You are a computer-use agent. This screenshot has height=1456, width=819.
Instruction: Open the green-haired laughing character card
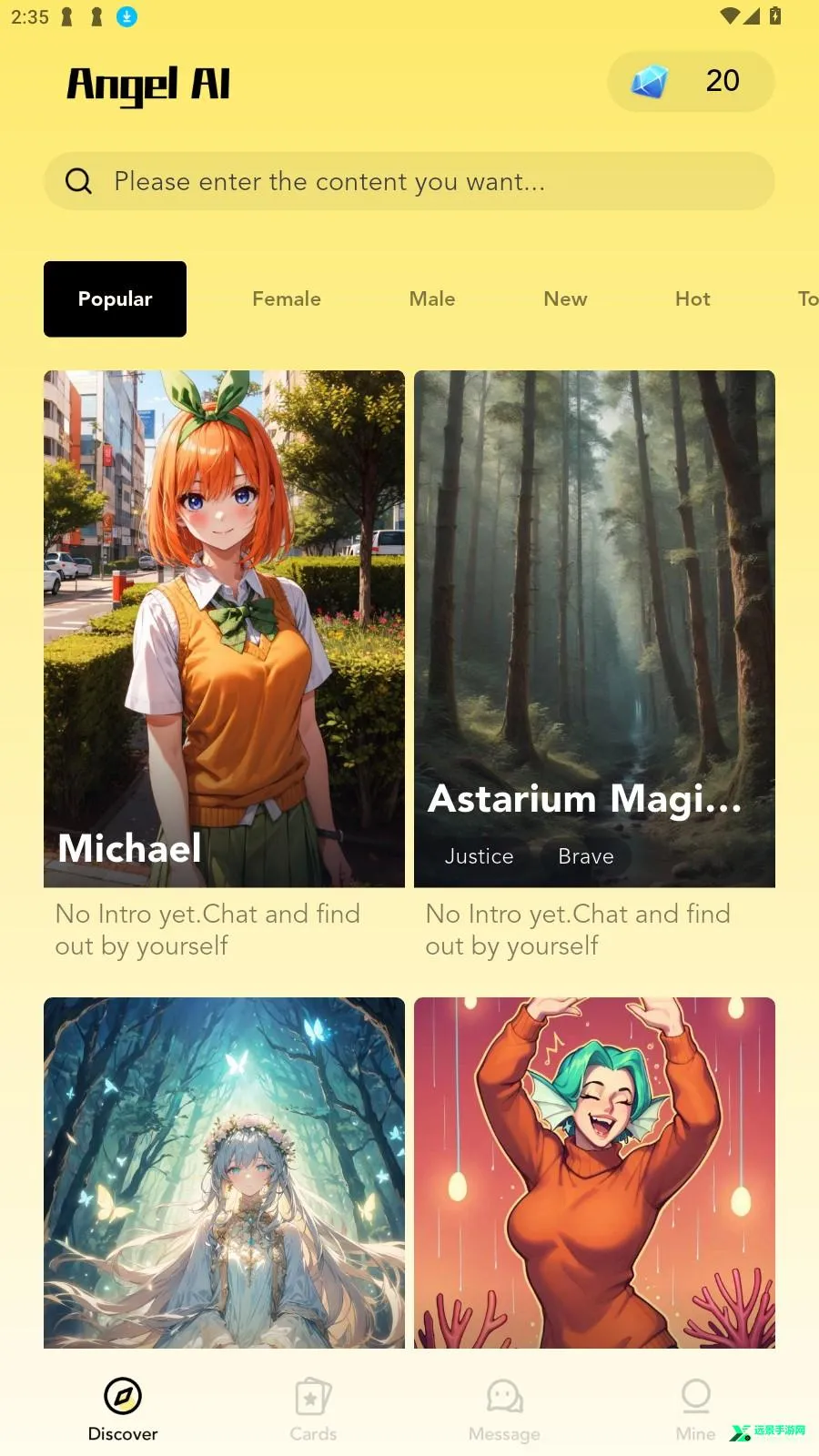[x=594, y=1172]
